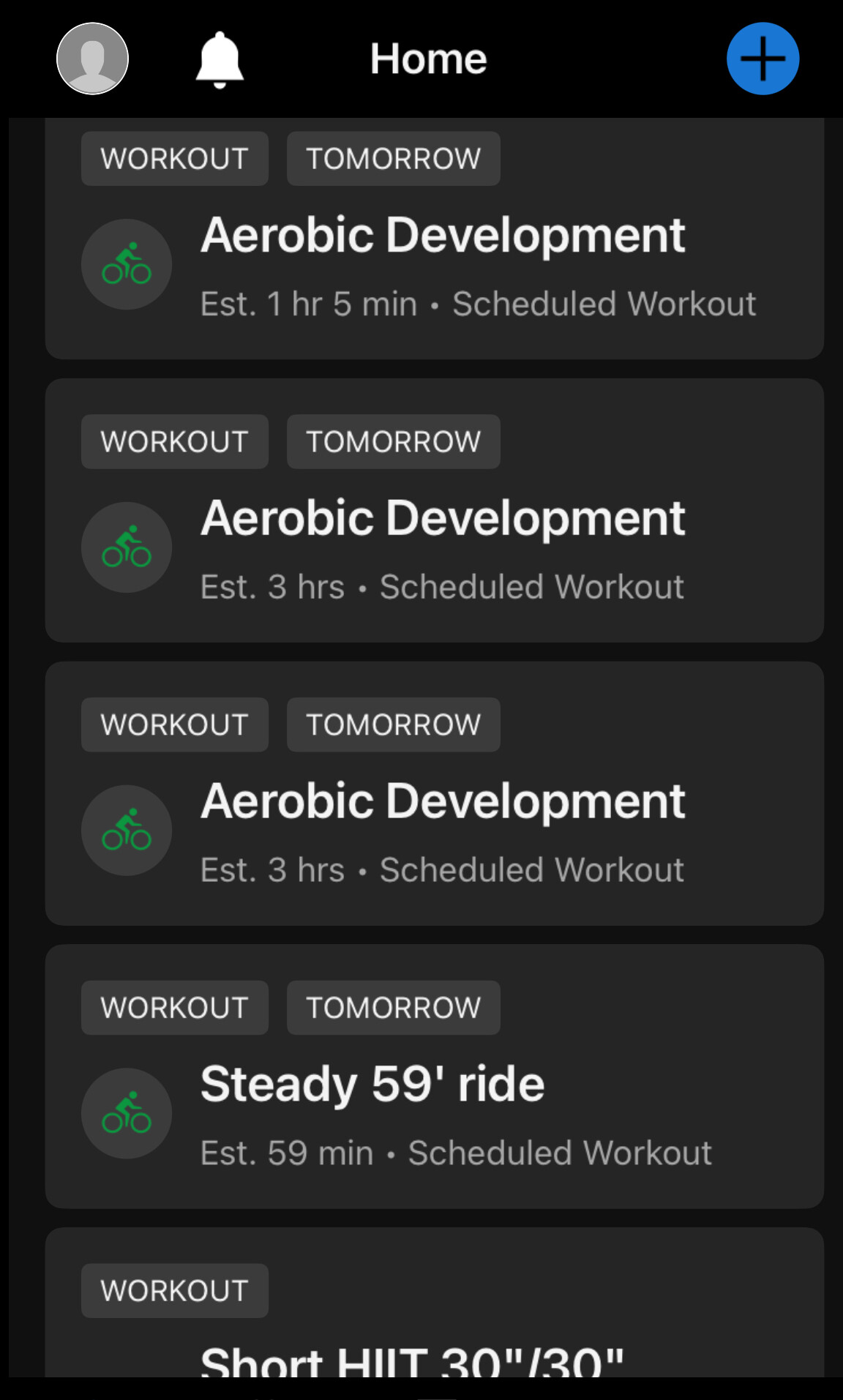
Task: Open the profile avatar
Action: (x=93, y=59)
